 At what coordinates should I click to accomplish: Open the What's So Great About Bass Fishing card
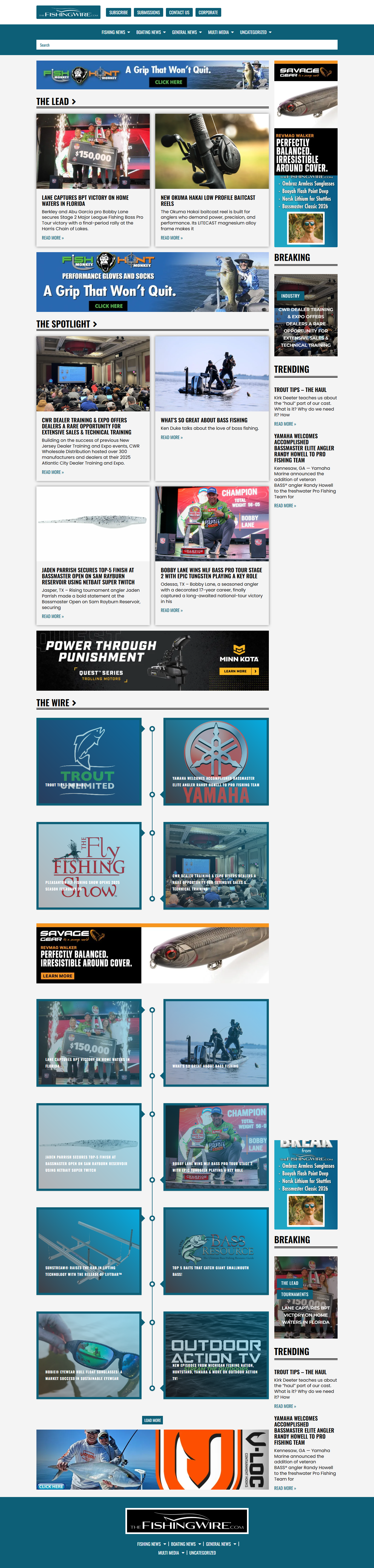click(204, 420)
